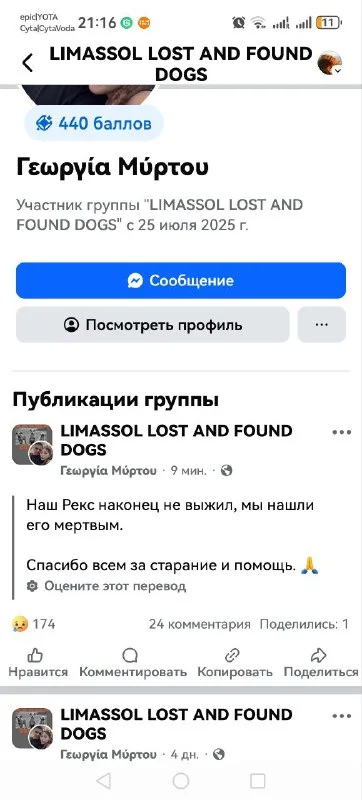Open the profile avatar menu in header

click(329, 63)
